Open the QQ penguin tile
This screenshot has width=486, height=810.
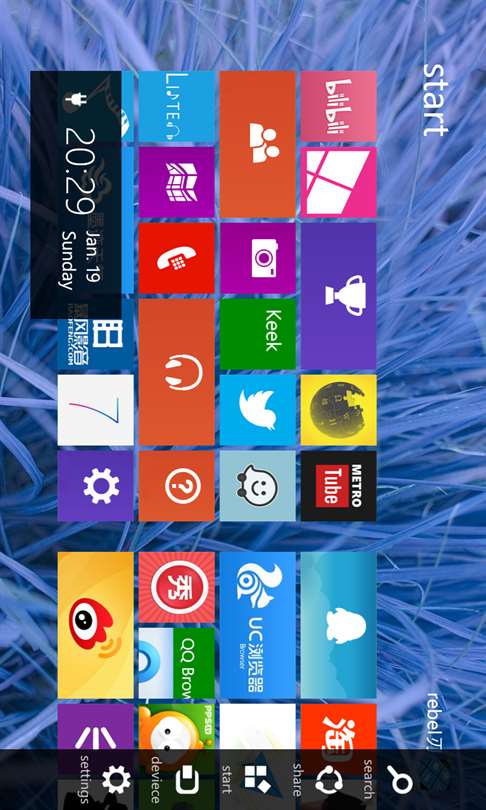(x=338, y=625)
